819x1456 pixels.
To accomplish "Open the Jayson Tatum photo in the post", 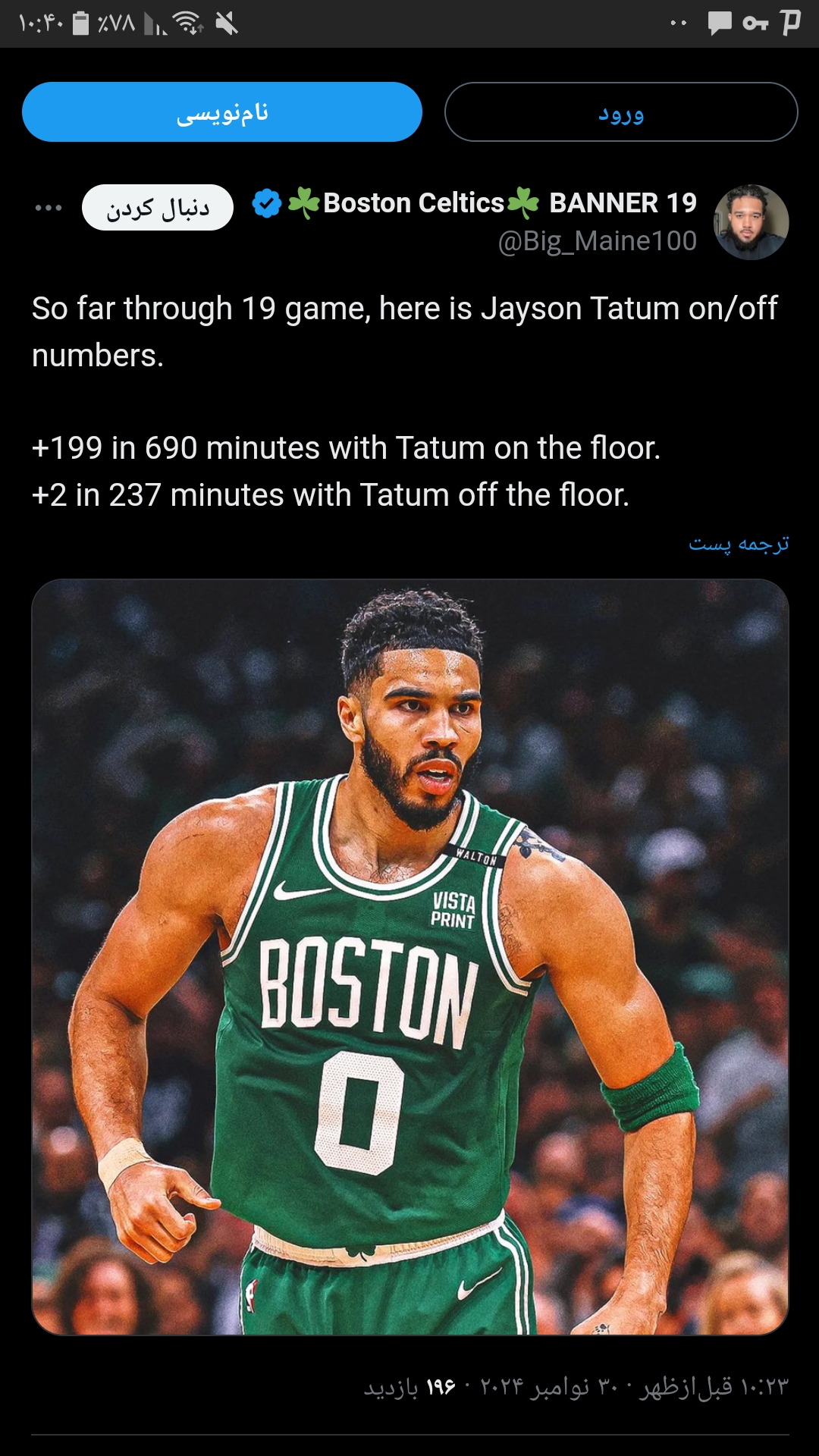I will tap(410, 957).
